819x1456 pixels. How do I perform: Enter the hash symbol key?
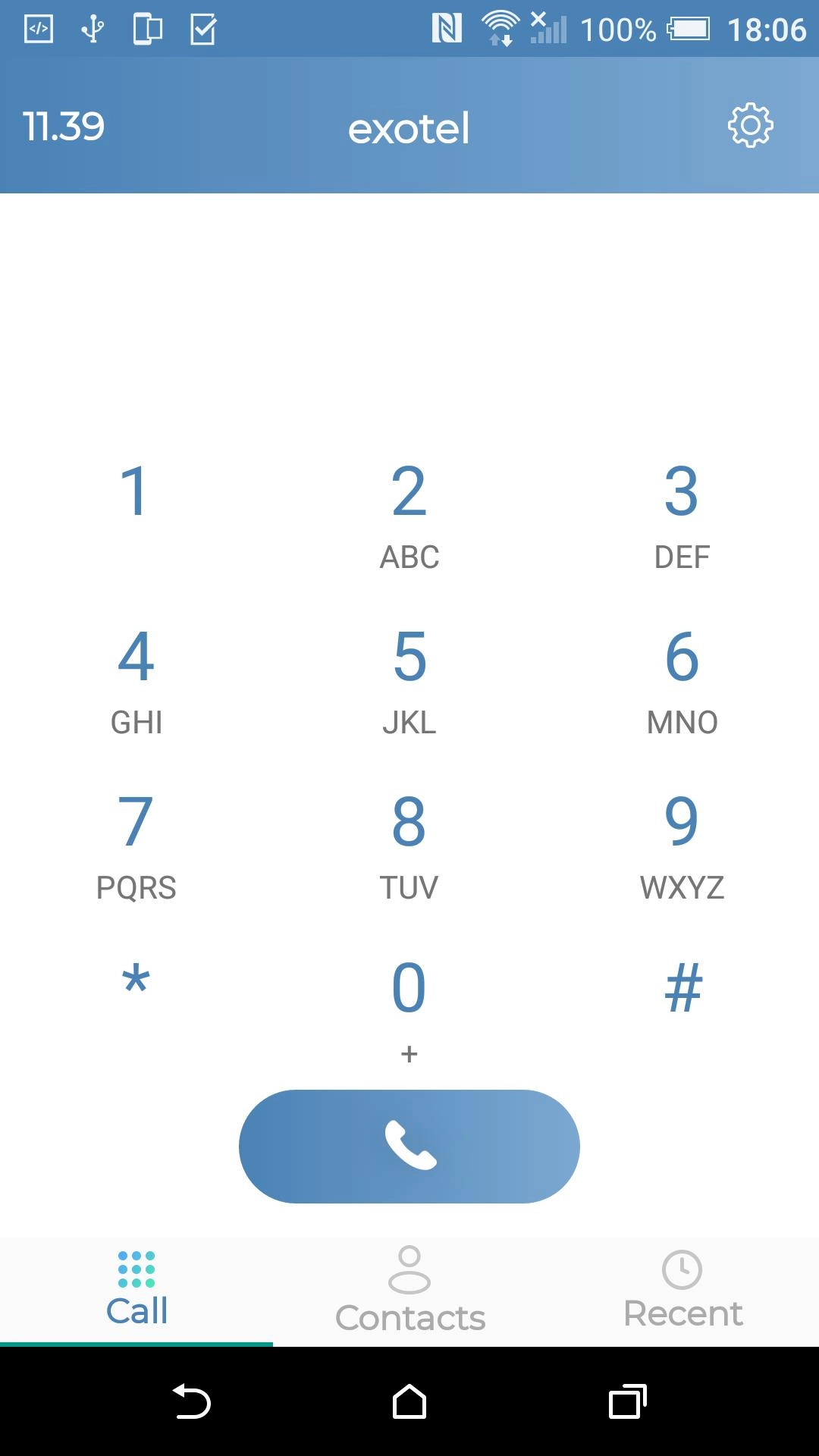683,988
